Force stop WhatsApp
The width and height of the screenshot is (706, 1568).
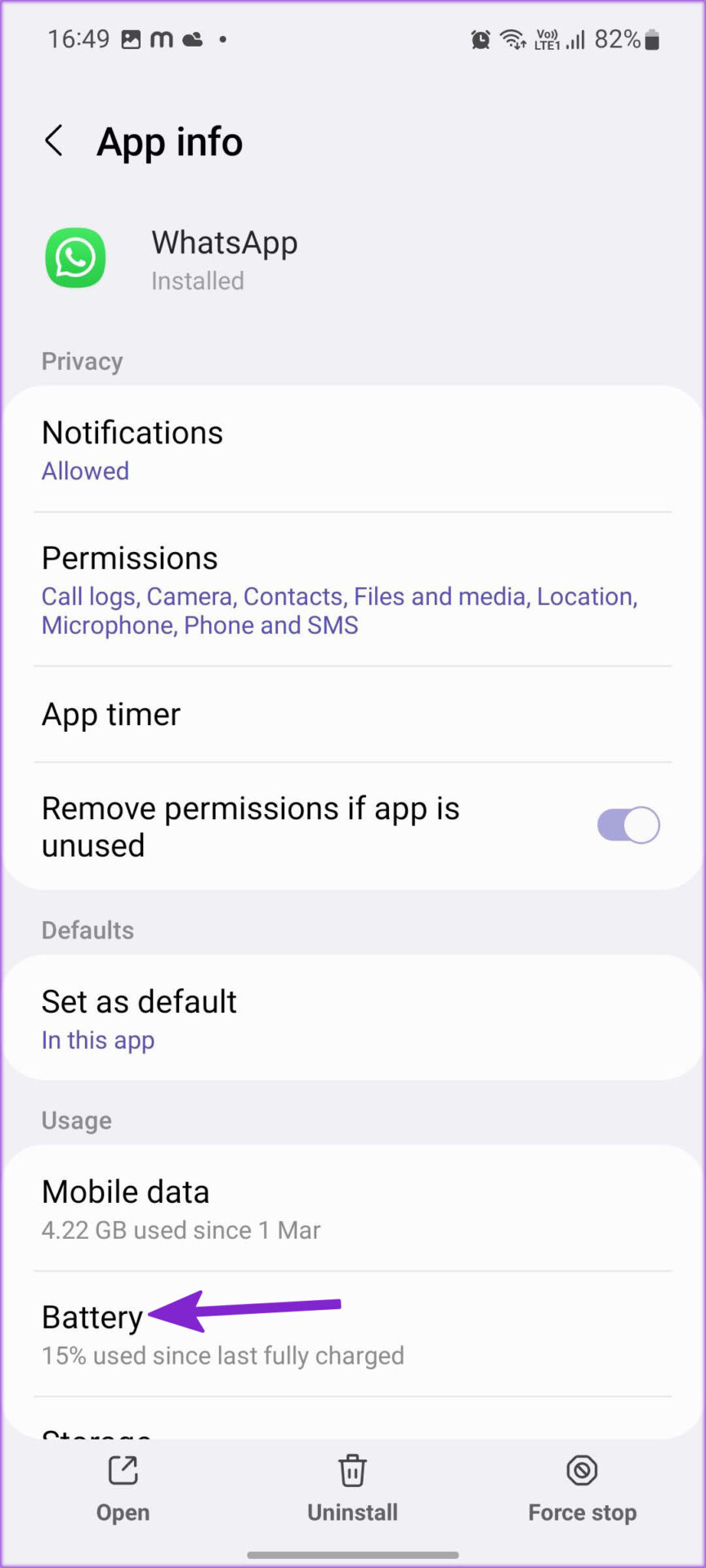(x=583, y=1488)
